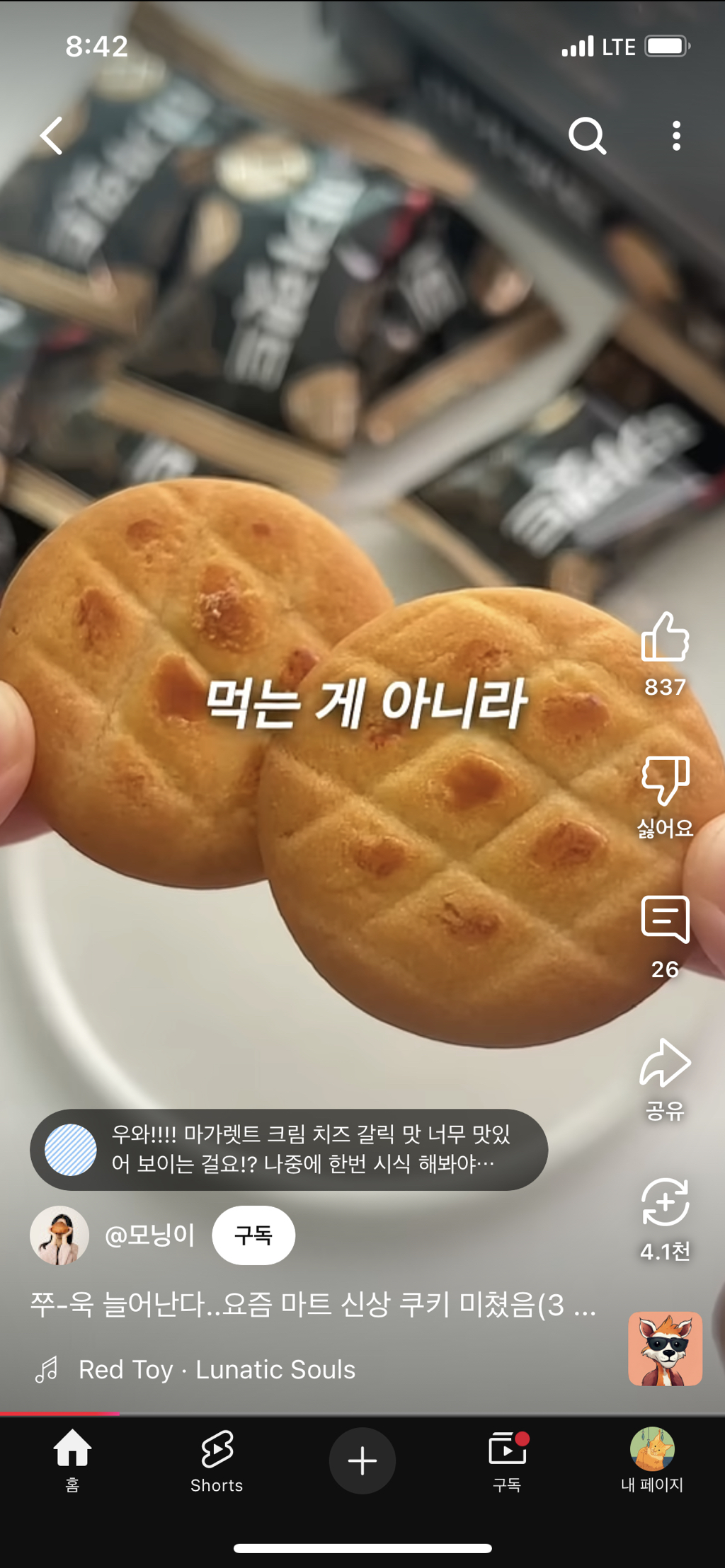
Task: Open search with the magnifier icon
Action: pyautogui.click(x=587, y=136)
